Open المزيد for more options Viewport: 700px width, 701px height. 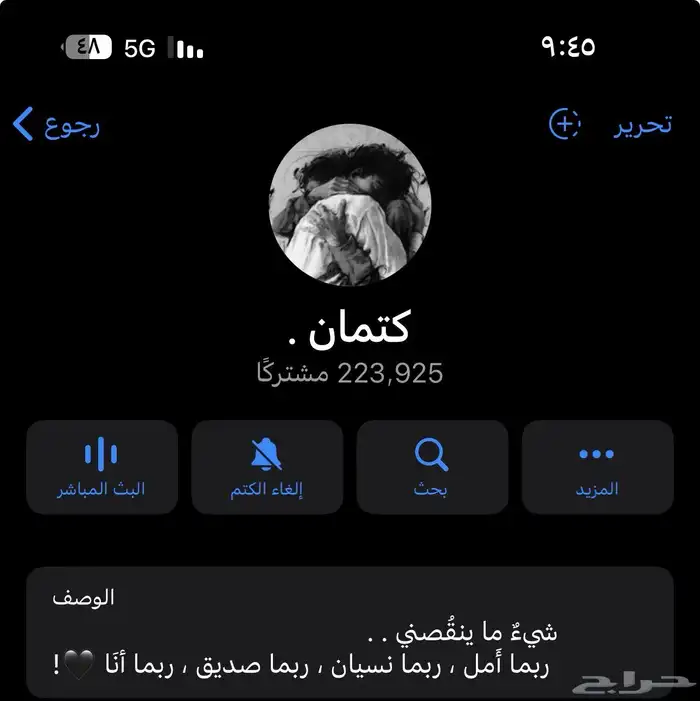597,467
